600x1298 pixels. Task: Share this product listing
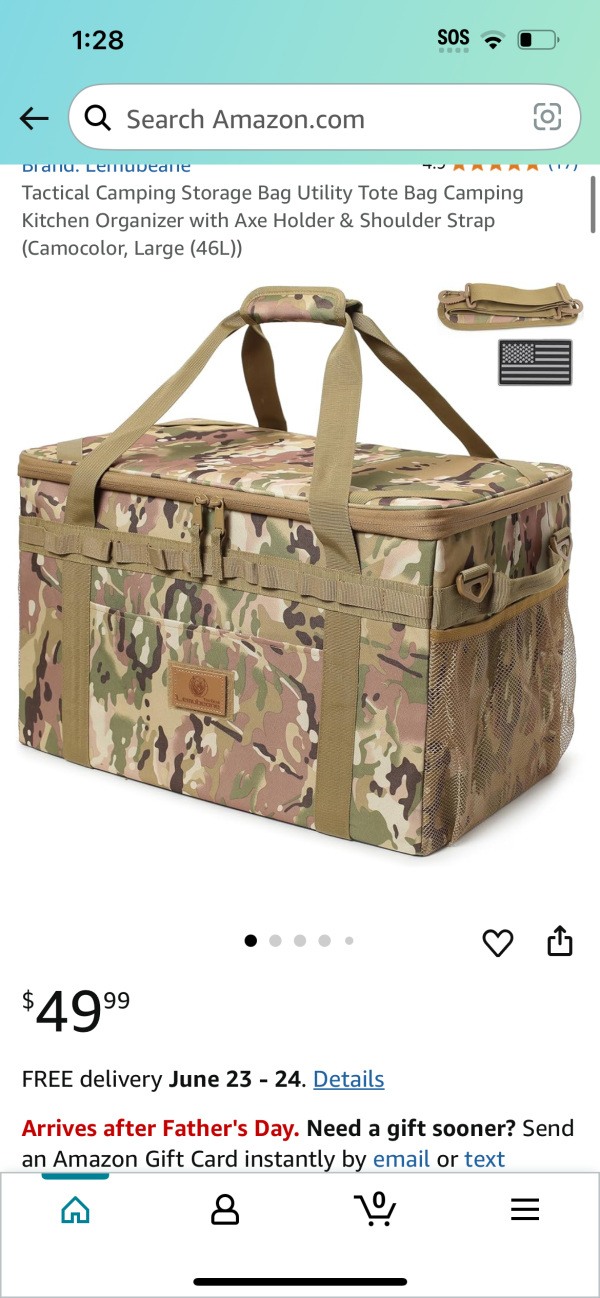[x=560, y=941]
